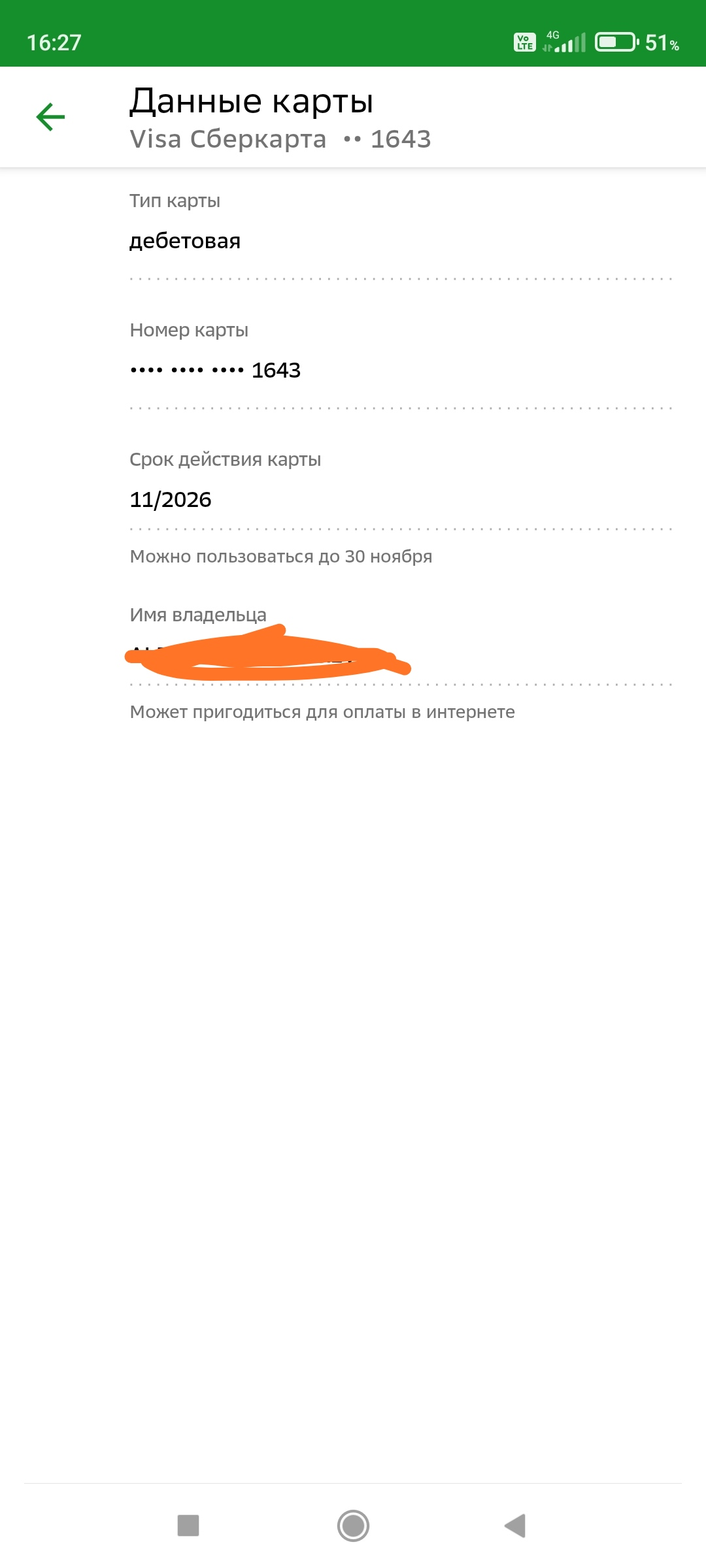This screenshot has height=1568, width=706.
Task: Tap the system back triangle
Action: pyautogui.click(x=515, y=1526)
